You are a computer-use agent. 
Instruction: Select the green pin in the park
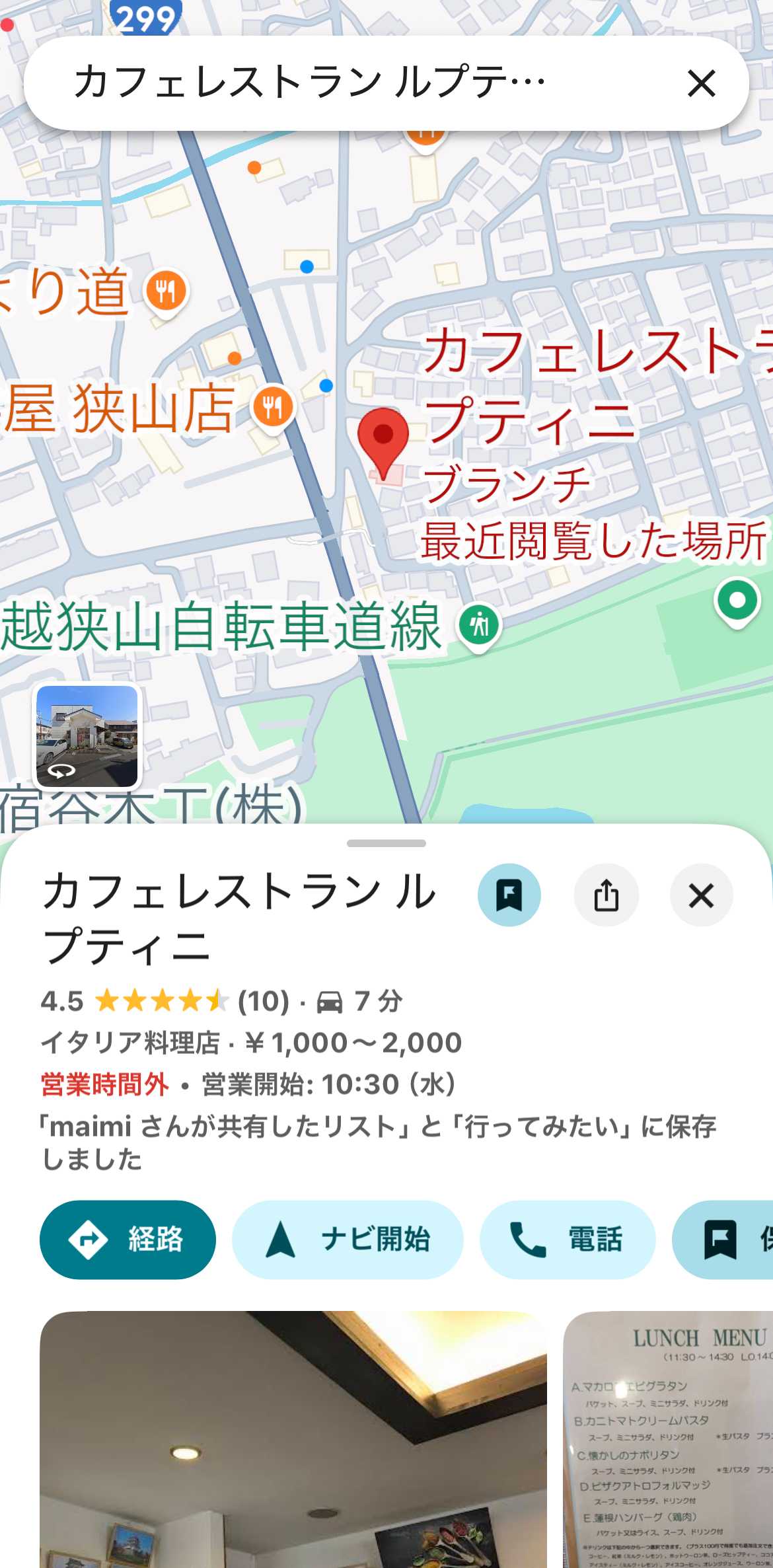point(737,601)
